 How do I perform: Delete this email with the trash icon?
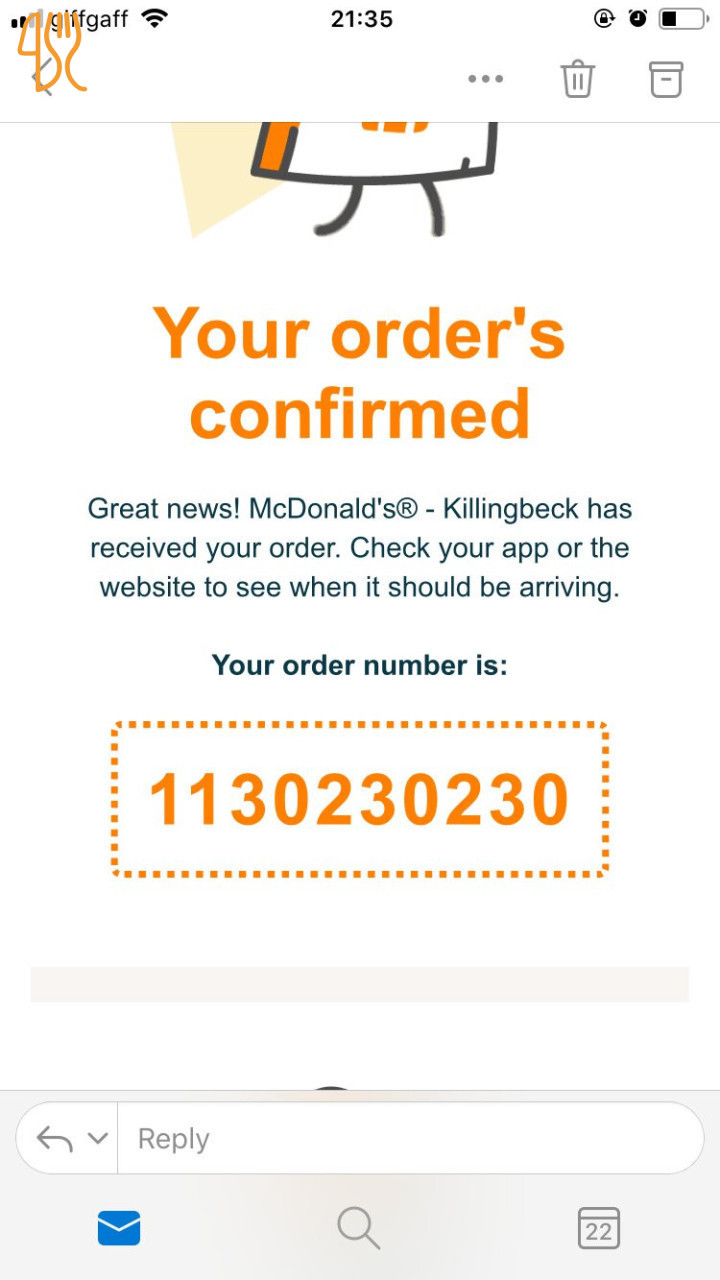tap(578, 78)
